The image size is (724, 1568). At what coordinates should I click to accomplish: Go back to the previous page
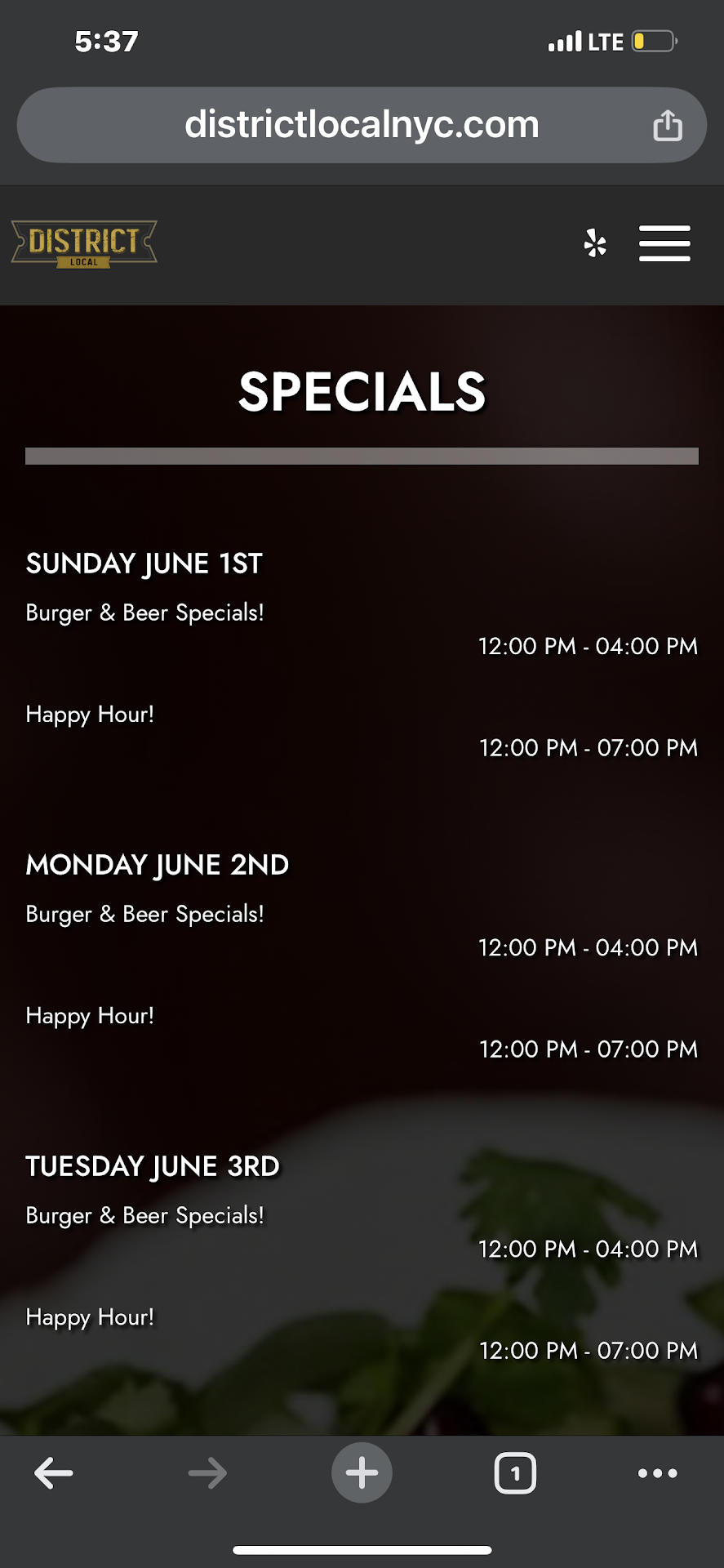[x=54, y=1473]
